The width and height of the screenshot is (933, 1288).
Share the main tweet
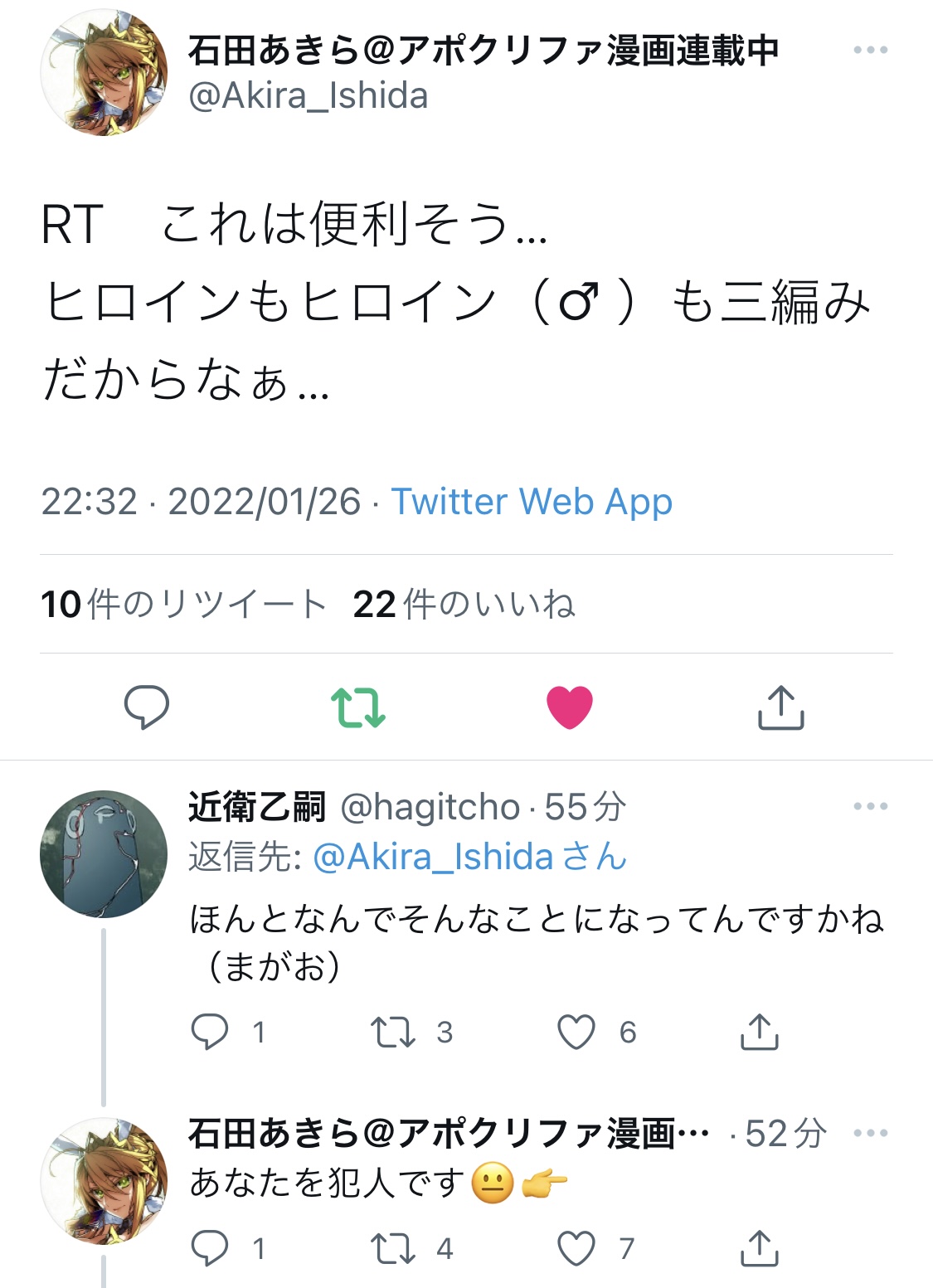point(780,707)
